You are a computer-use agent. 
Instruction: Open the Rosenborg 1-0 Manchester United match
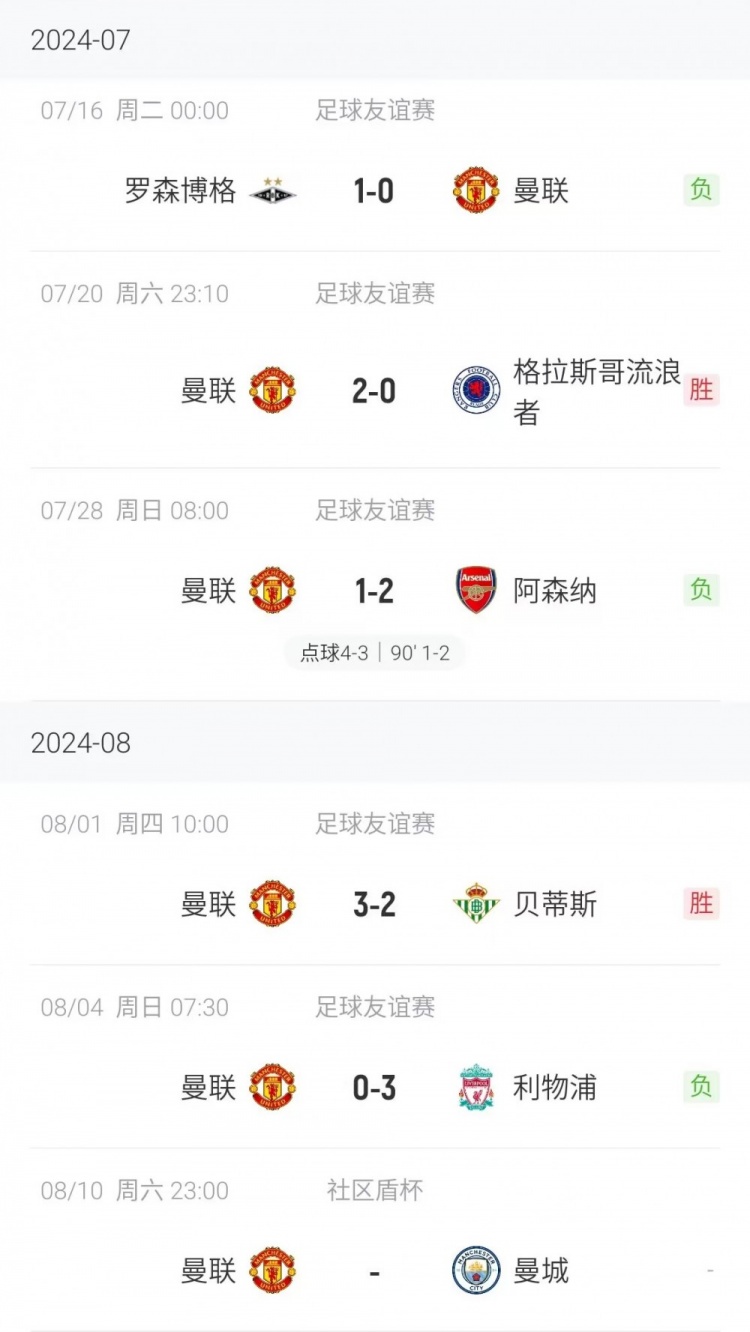pyautogui.click(x=374, y=190)
